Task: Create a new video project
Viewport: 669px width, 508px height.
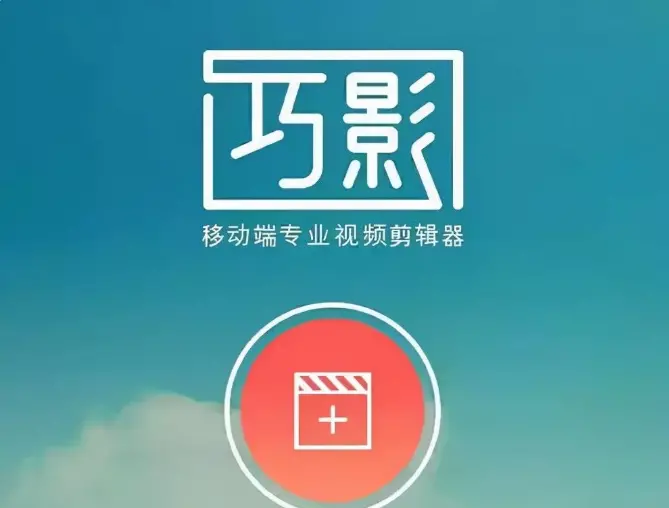Action: pos(333,409)
